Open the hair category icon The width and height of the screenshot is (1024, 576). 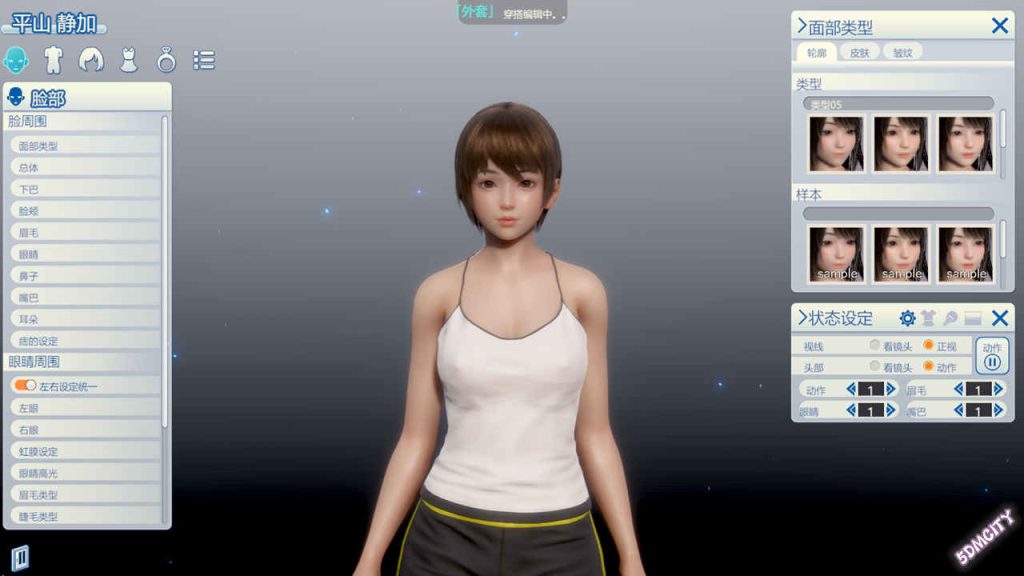tap(91, 60)
